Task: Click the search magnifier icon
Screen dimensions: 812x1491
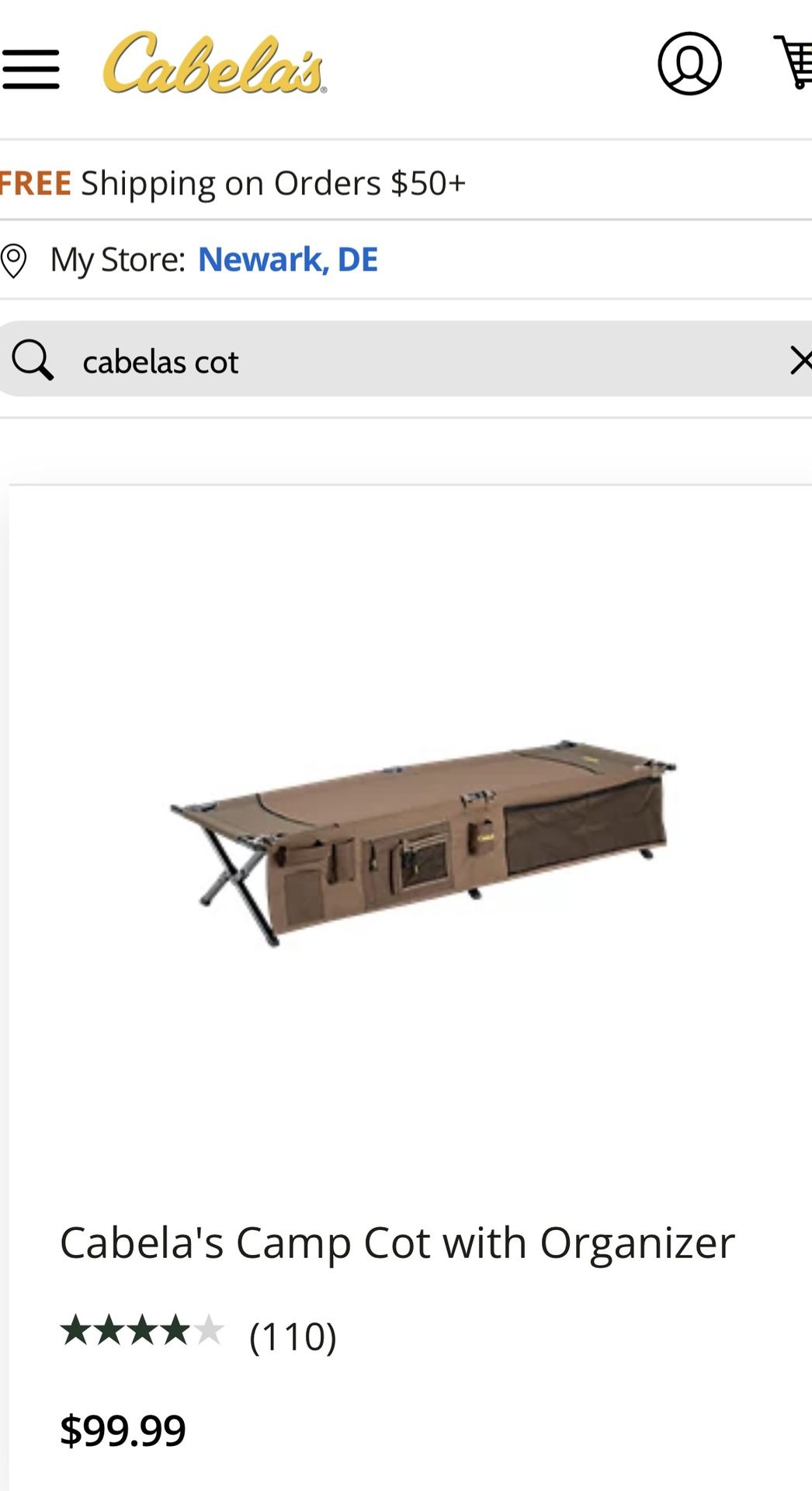Action: tap(32, 360)
